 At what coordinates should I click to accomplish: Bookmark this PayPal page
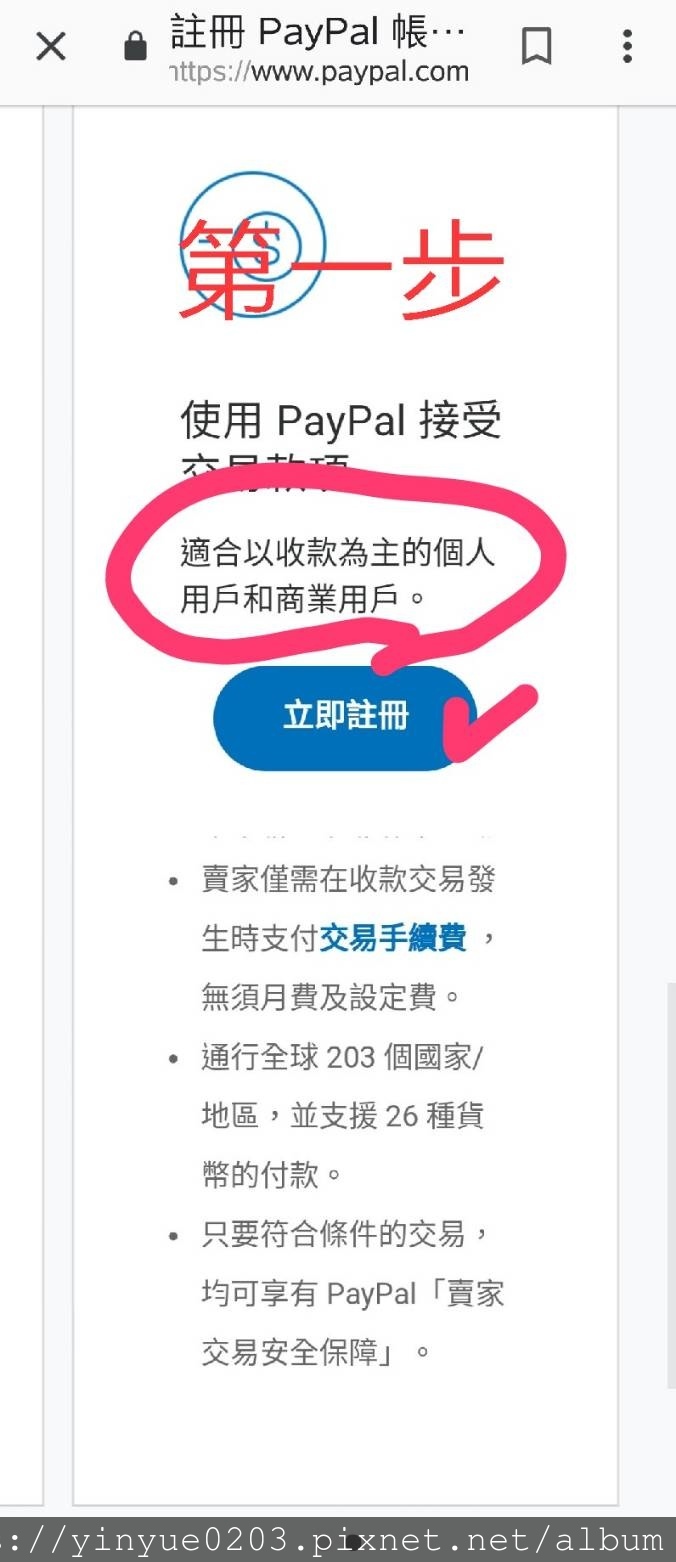point(537,46)
